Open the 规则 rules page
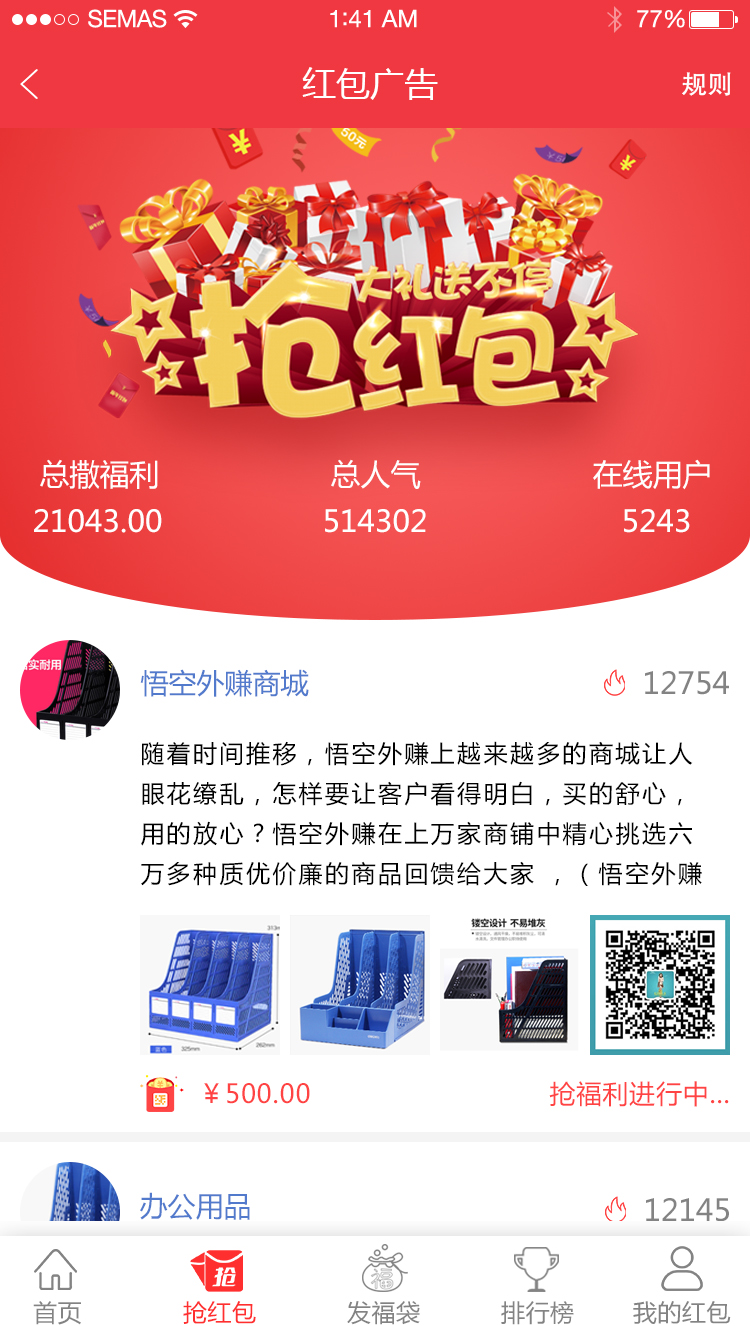750x1334 pixels. pyautogui.click(x=706, y=85)
